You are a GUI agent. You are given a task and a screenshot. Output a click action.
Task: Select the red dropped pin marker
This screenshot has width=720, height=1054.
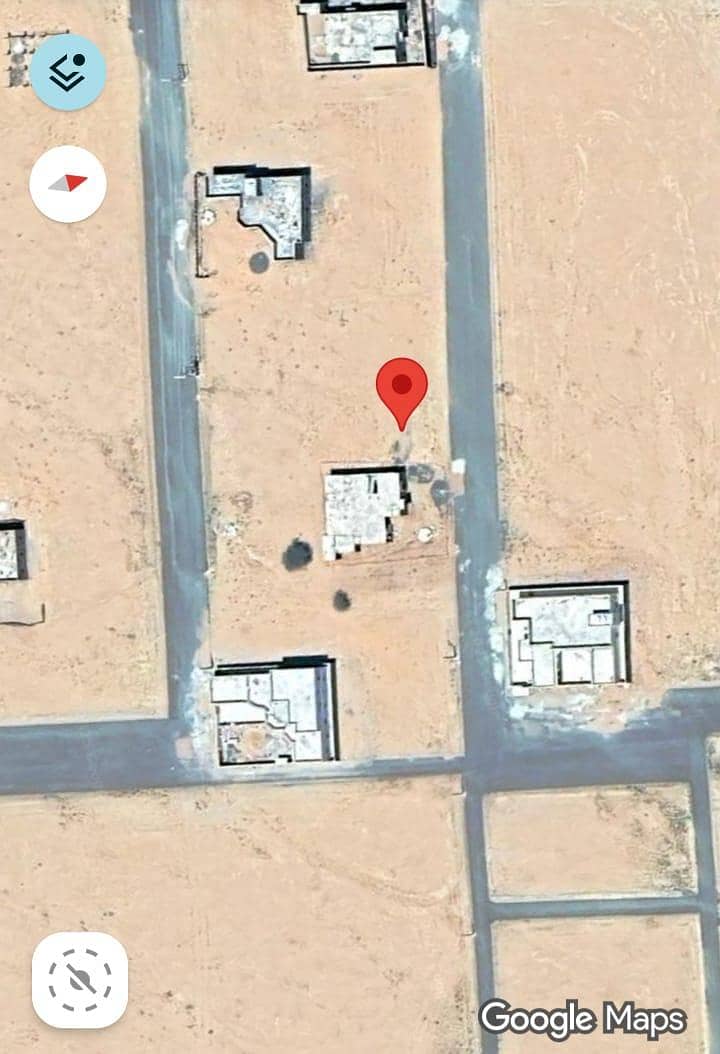coord(402,390)
